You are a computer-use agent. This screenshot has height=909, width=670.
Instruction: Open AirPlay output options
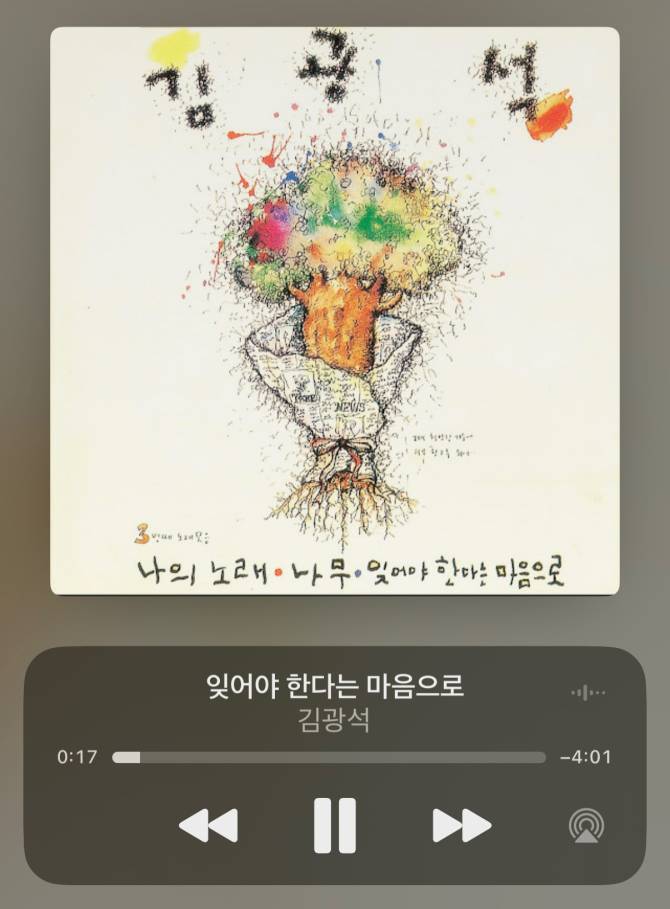pyautogui.click(x=586, y=826)
